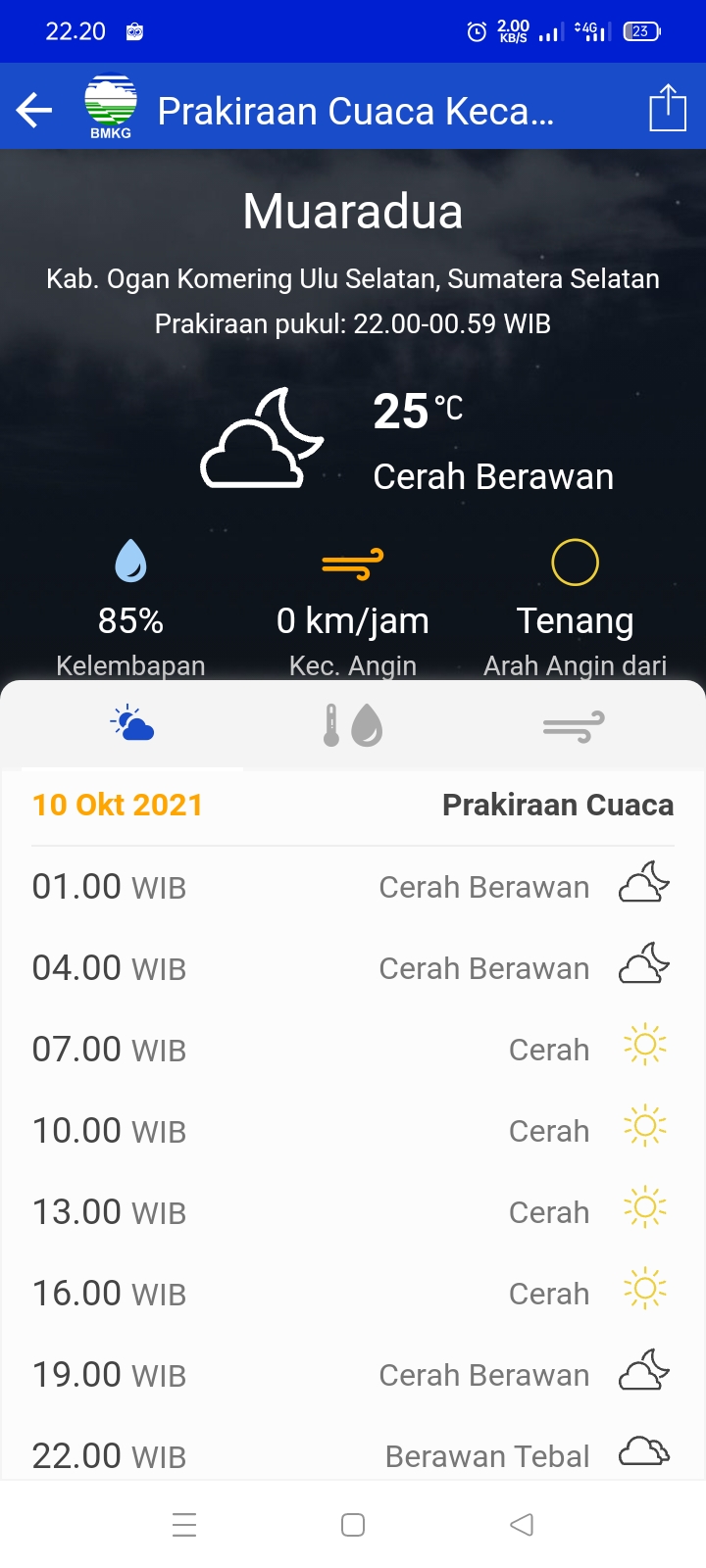Switch to the weather forecast tab

[132, 725]
